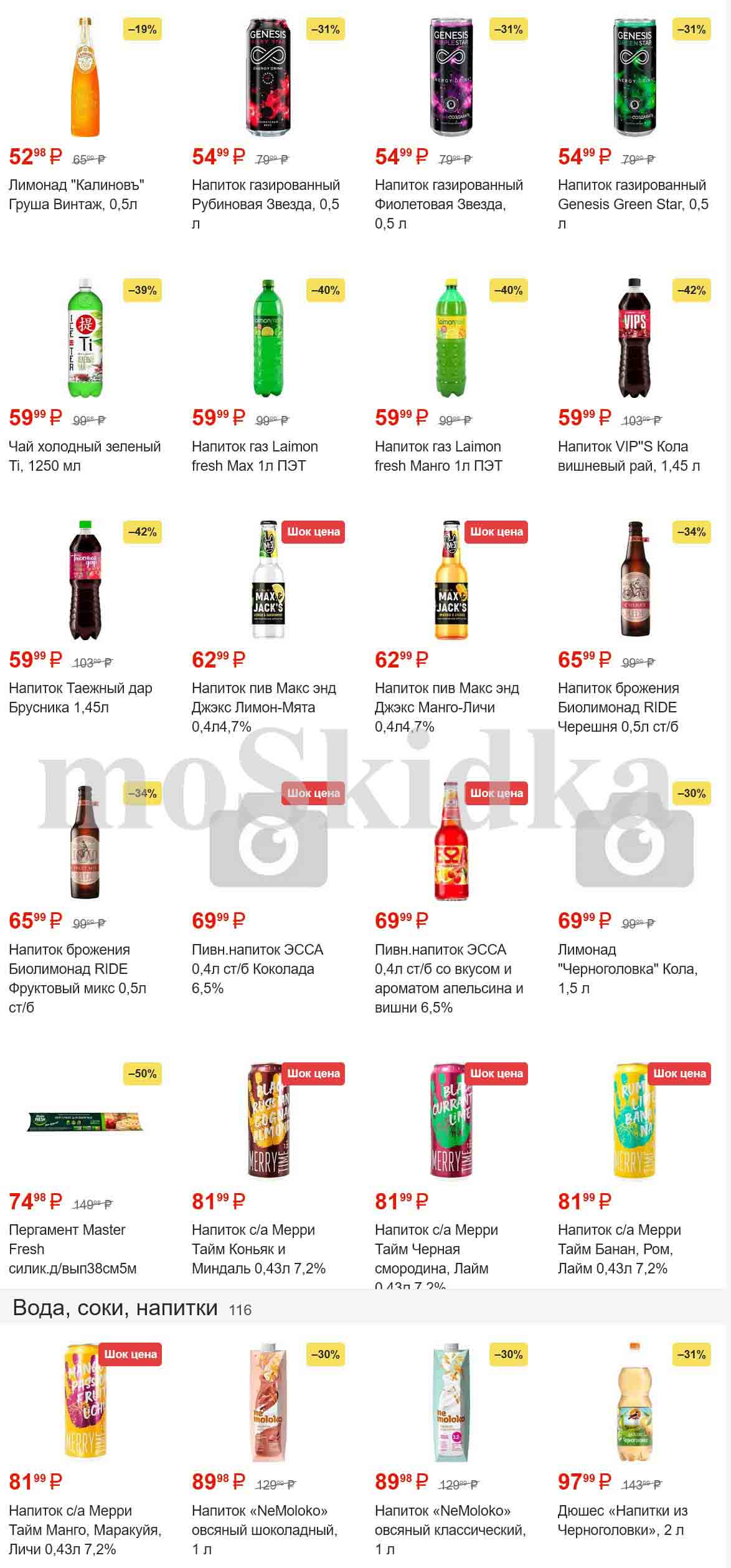Open Лимонад Калиновъ Груша Винтаж product card
This screenshot has height=1568, width=731.
click(85, 78)
